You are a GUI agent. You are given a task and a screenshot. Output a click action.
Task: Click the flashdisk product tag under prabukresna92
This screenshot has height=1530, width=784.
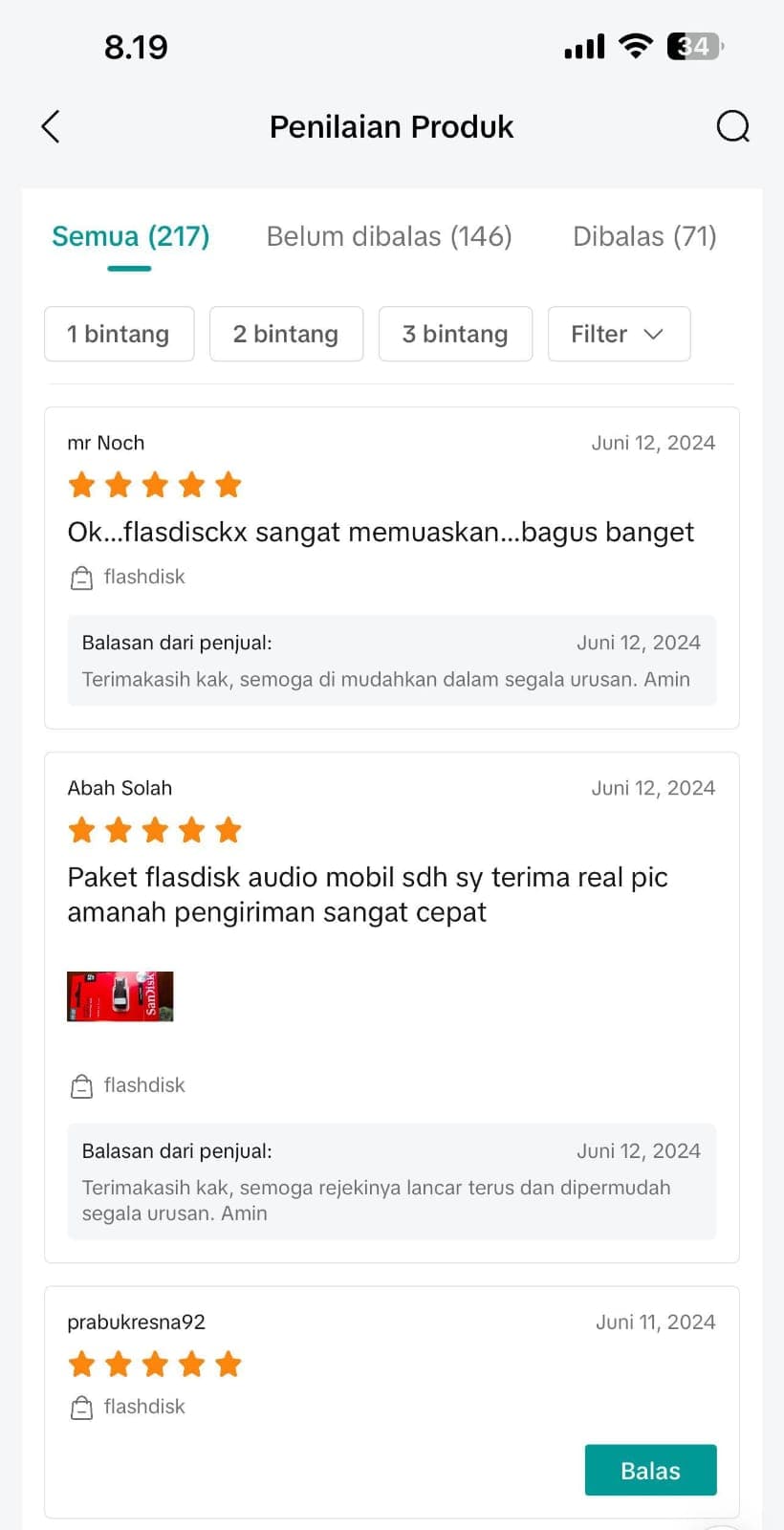(x=143, y=1407)
